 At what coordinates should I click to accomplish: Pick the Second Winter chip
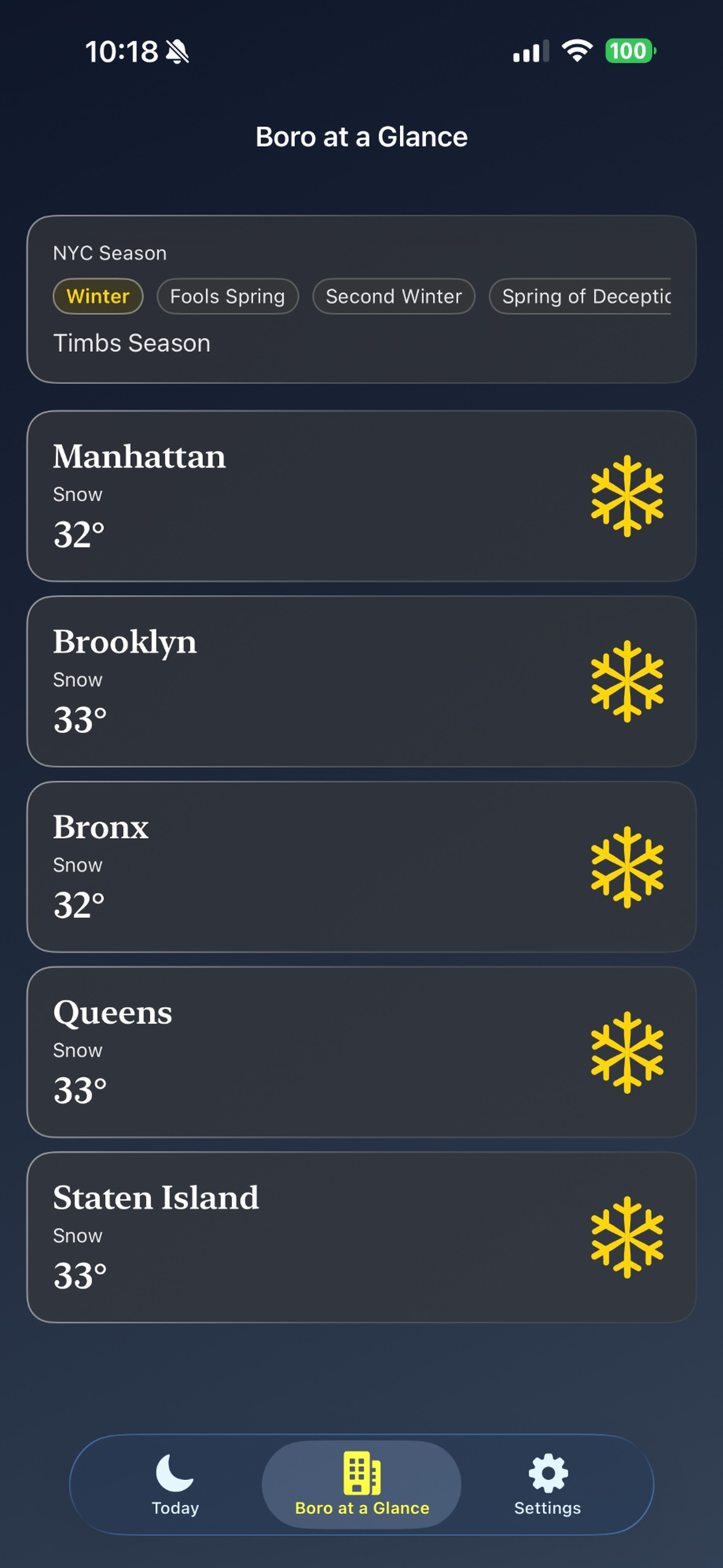[394, 297]
